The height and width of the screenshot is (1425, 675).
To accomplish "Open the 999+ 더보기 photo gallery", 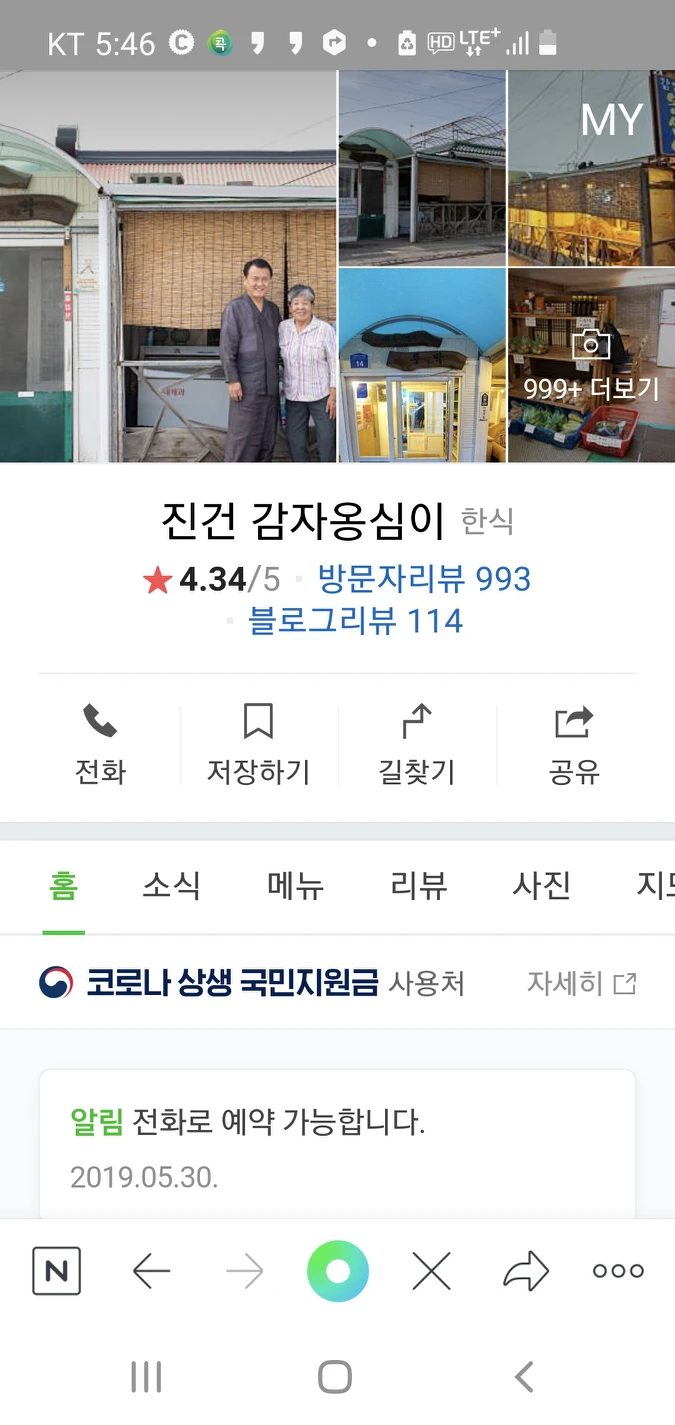I will (591, 366).
